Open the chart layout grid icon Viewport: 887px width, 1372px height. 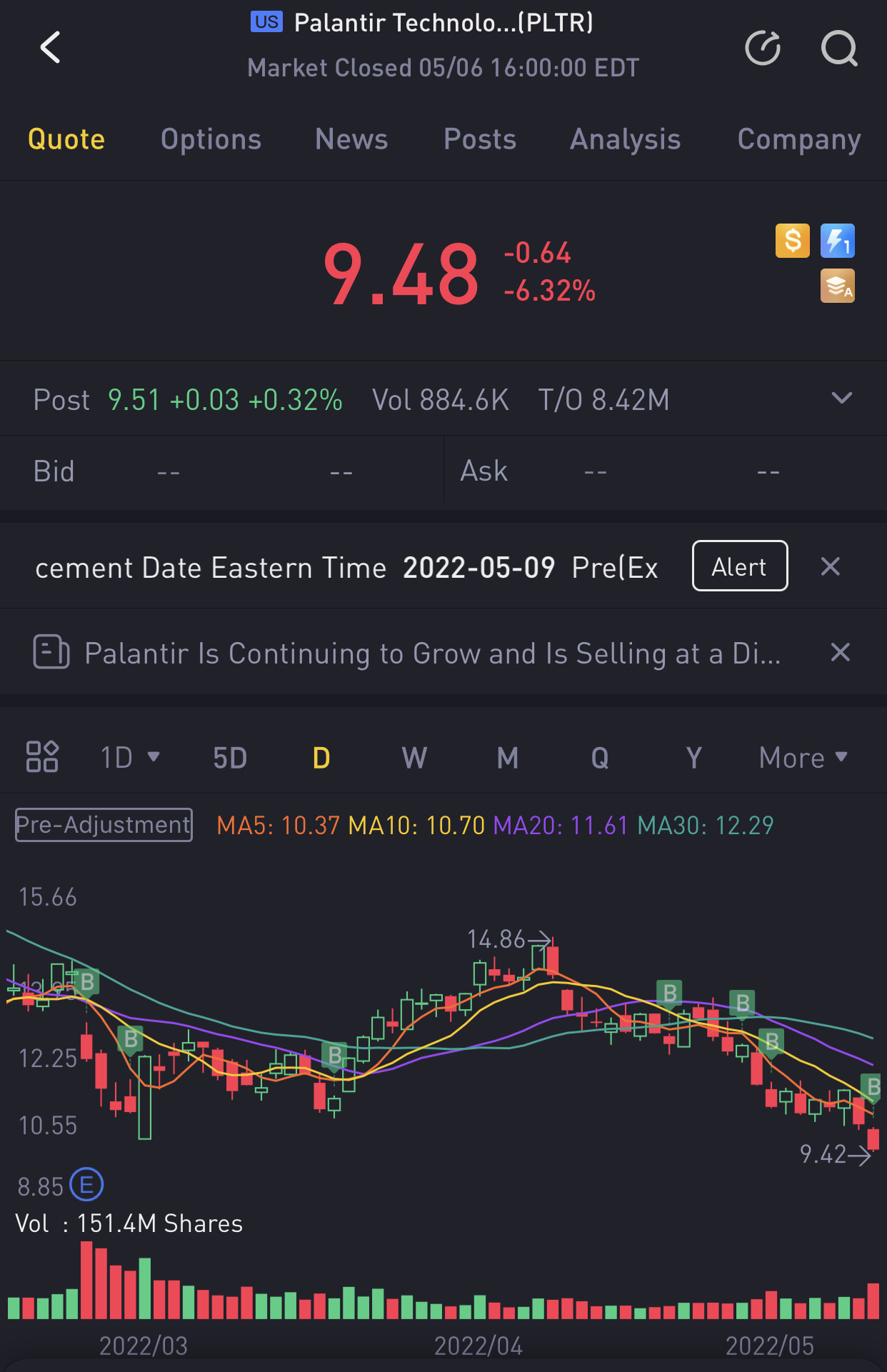pyautogui.click(x=42, y=757)
